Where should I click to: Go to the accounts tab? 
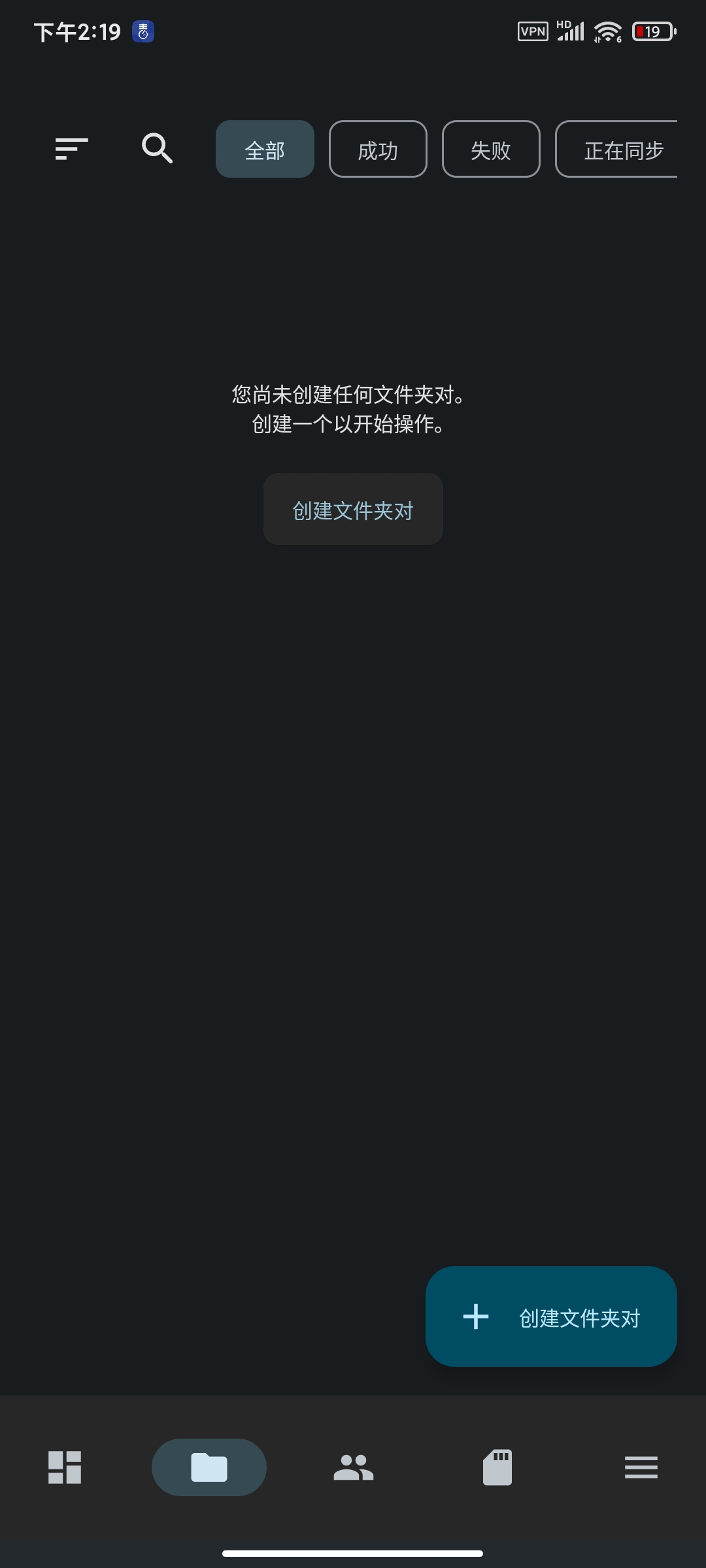pos(353,1467)
